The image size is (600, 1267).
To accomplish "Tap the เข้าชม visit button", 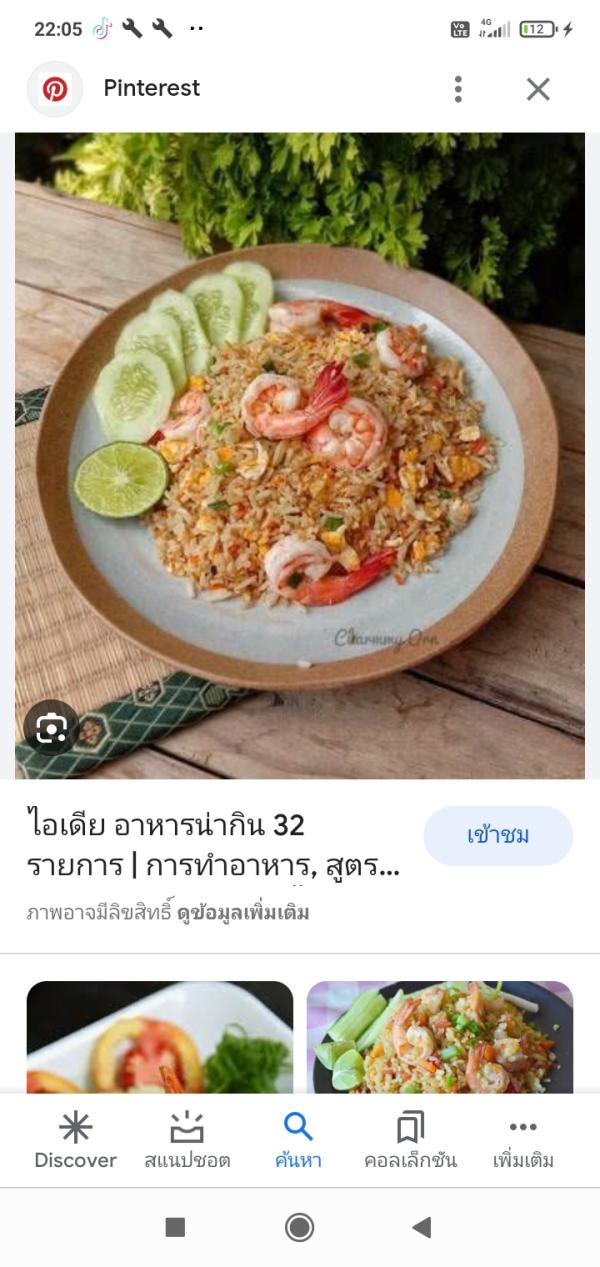I will point(498,835).
